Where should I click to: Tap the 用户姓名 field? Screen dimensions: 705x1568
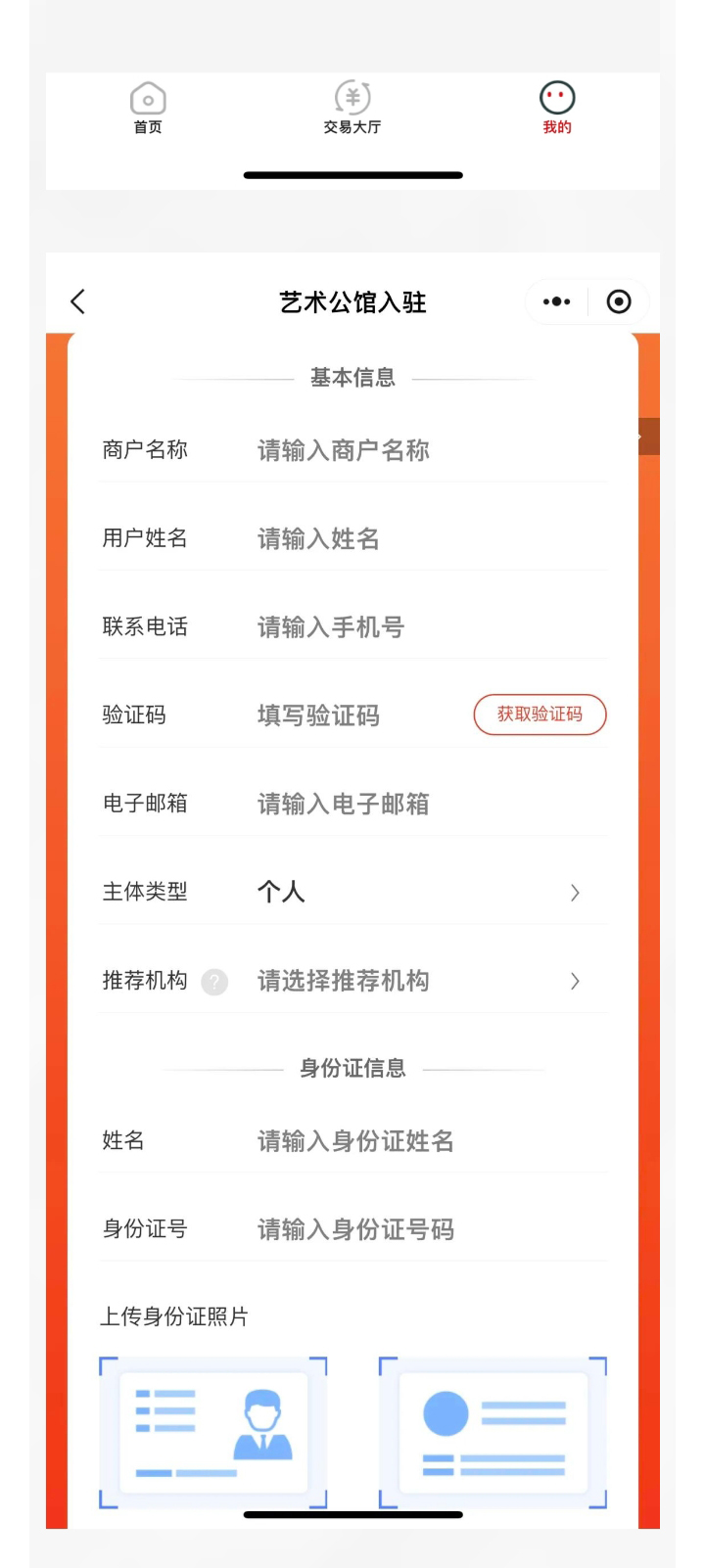click(x=421, y=538)
